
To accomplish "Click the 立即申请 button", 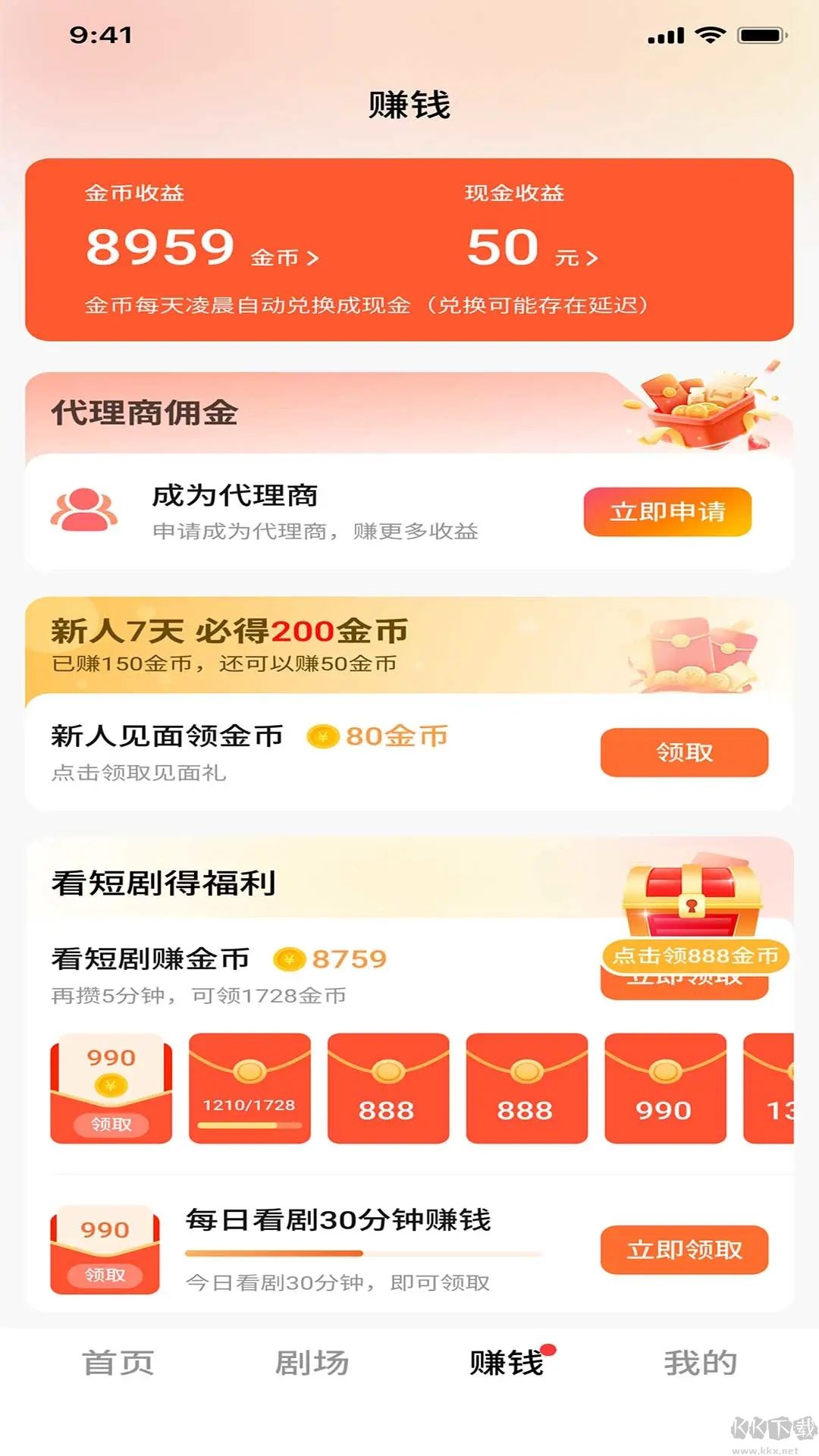I will tap(667, 513).
